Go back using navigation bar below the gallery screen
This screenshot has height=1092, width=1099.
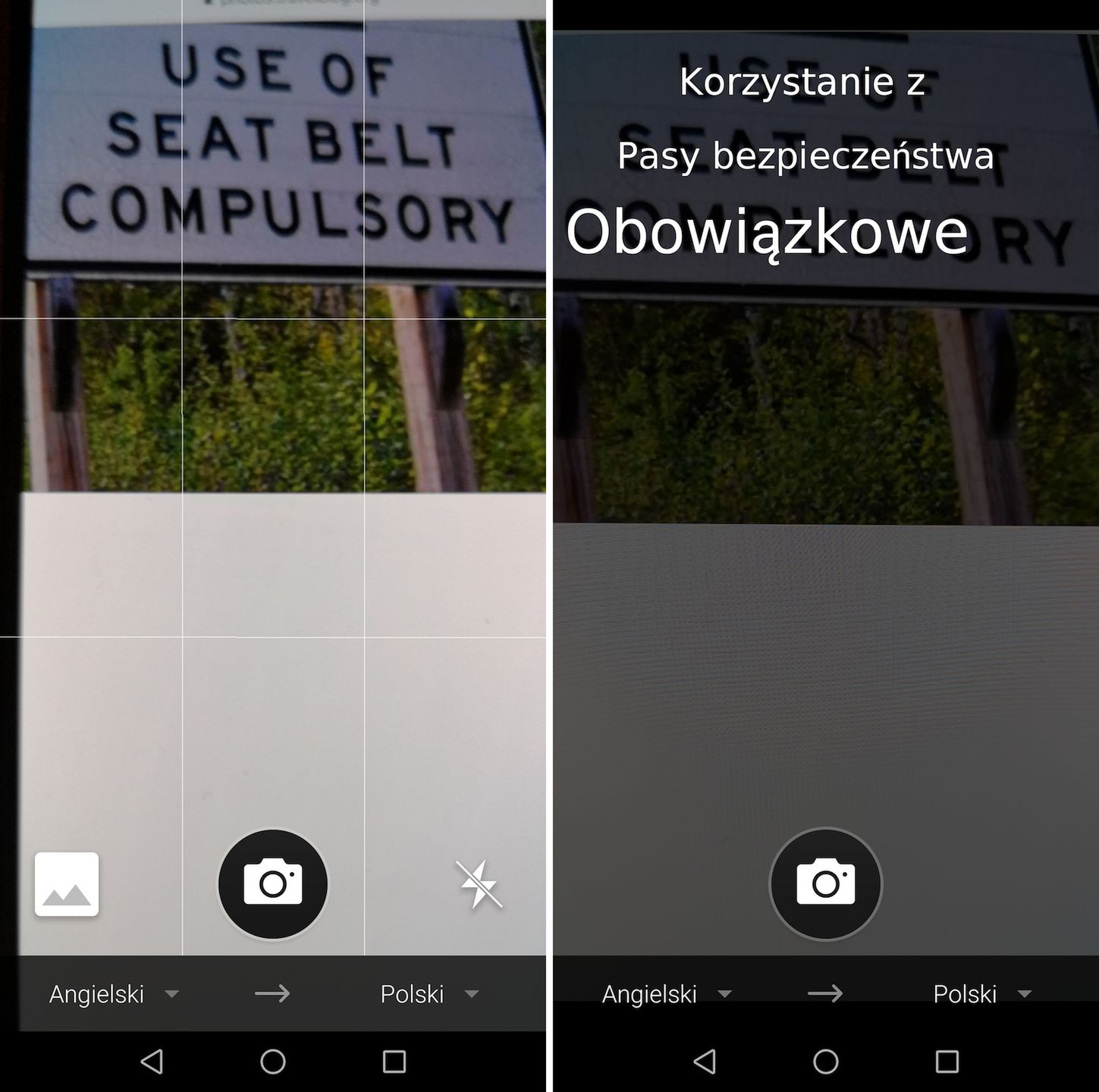(152, 1062)
